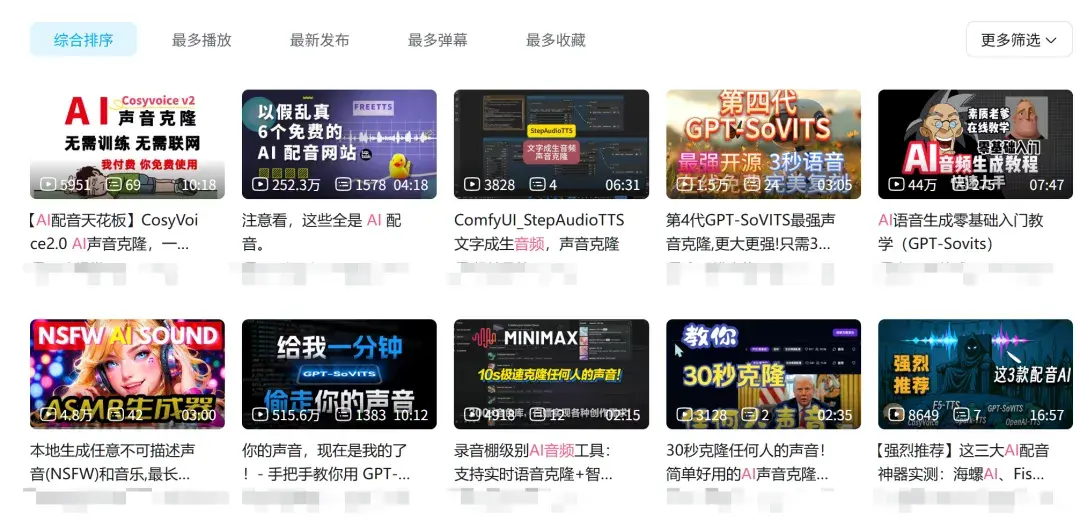The height and width of the screenshot is (528, 1080).
Task: Sort results by 最新发布
Action: (319, 40)
